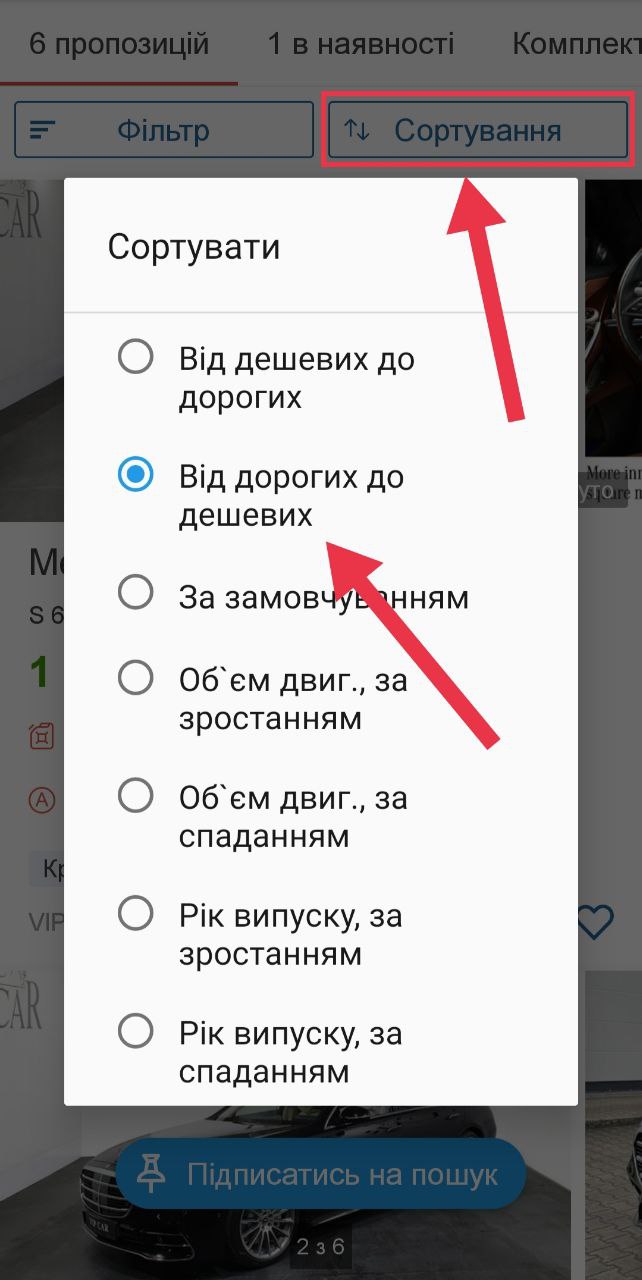This screenshot has width=642, height=1280.
Task: Switch to '1 в наявності' tab
Action: (361, 44)
